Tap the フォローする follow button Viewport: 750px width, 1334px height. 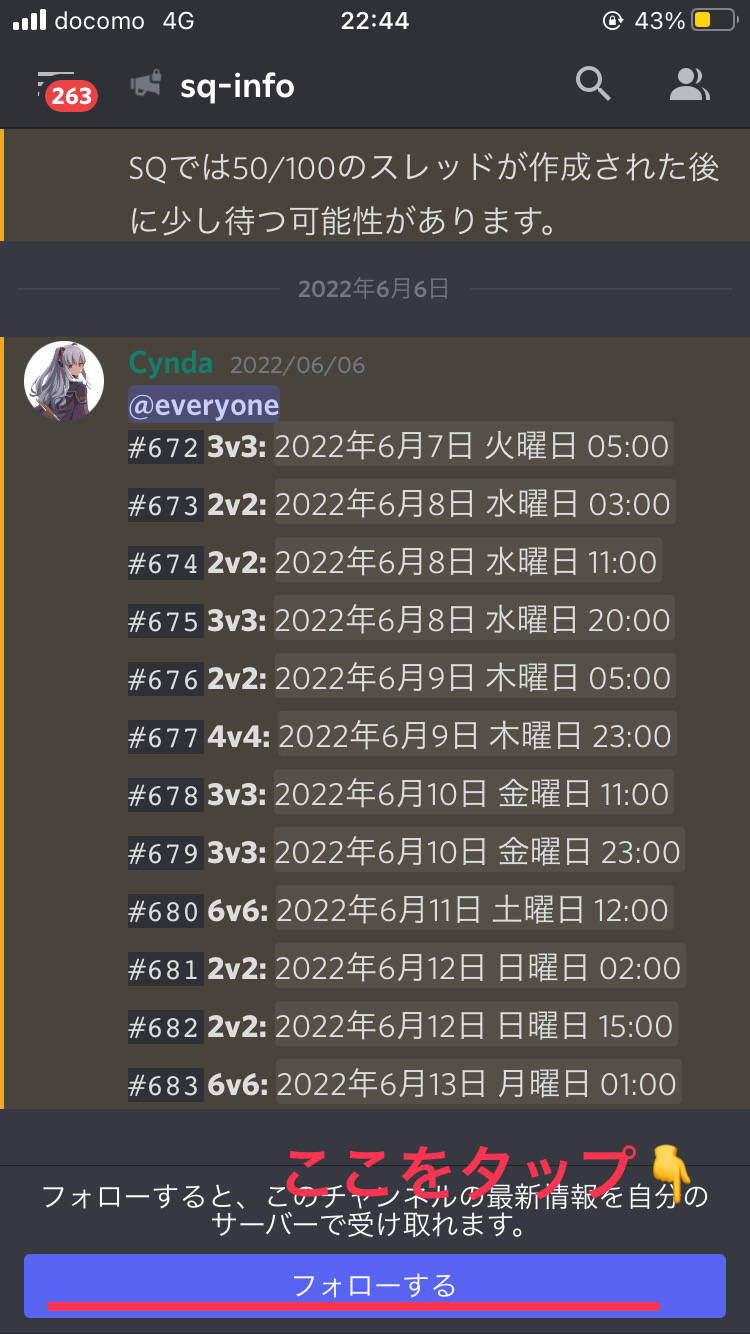(x=375, y=1284)
